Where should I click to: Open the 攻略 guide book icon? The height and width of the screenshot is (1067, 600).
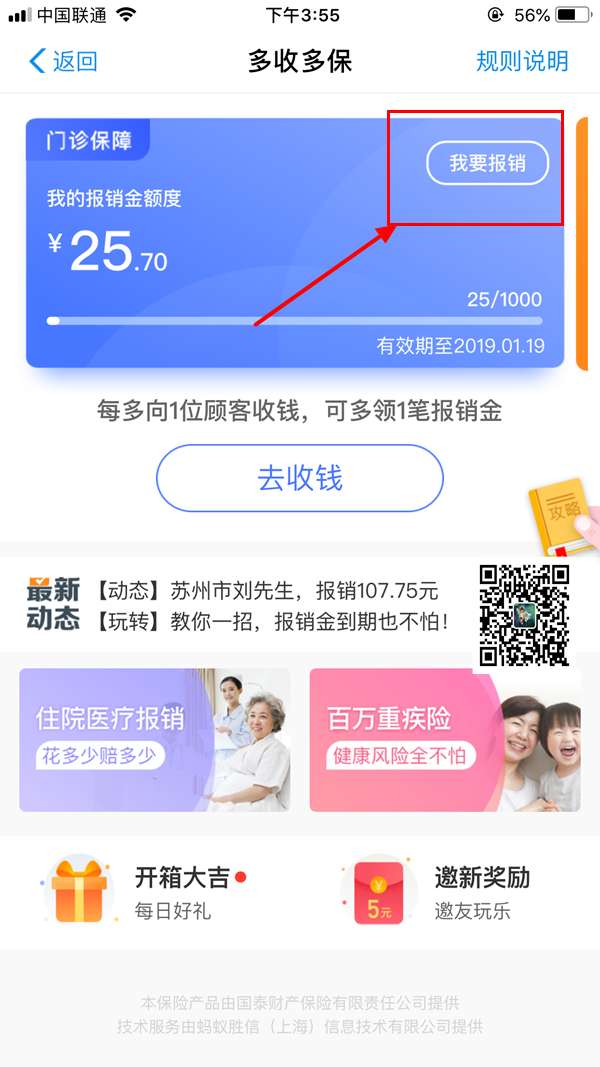(x=564, y=516)
